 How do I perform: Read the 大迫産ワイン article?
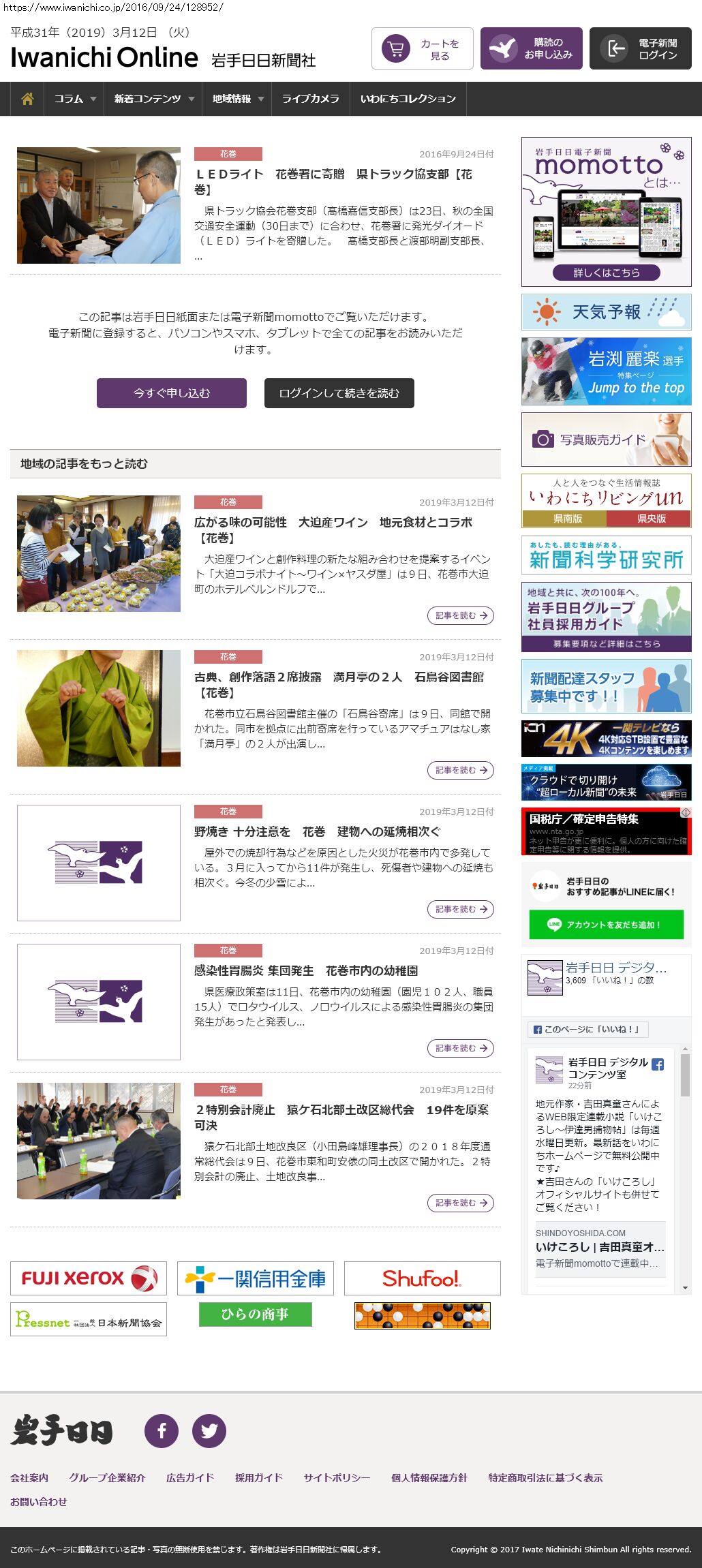pos(460,615)
